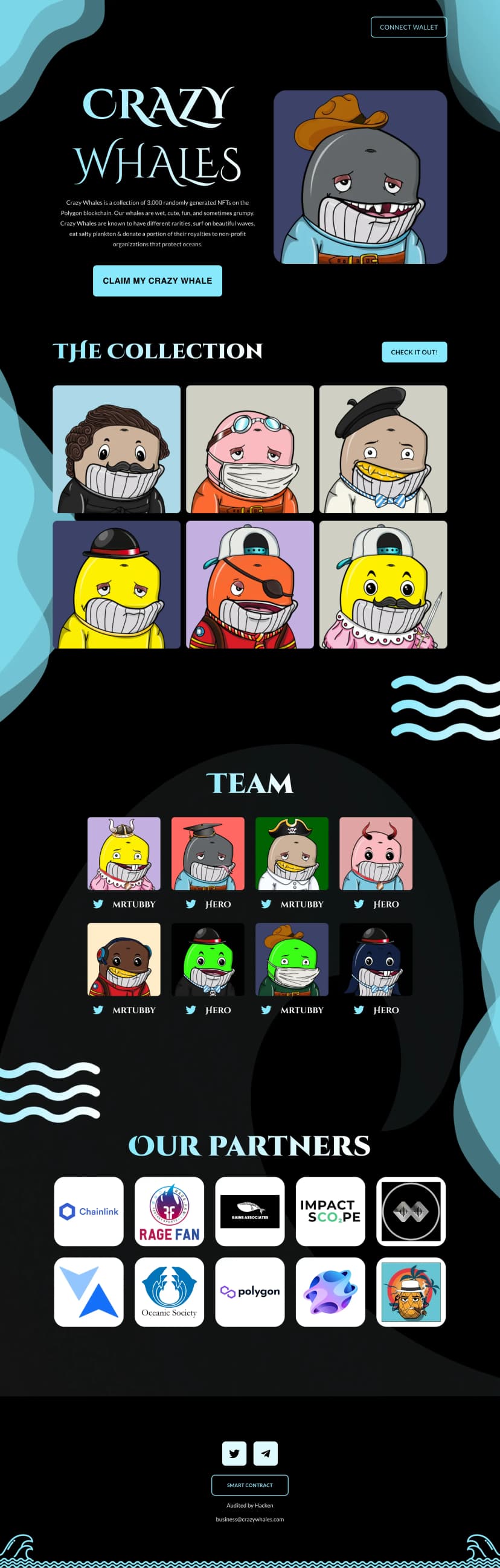The height and width of the screenshot is (1568, 500).
Task: Open the Impact Scope partner tile
Action: point(330,1211)
